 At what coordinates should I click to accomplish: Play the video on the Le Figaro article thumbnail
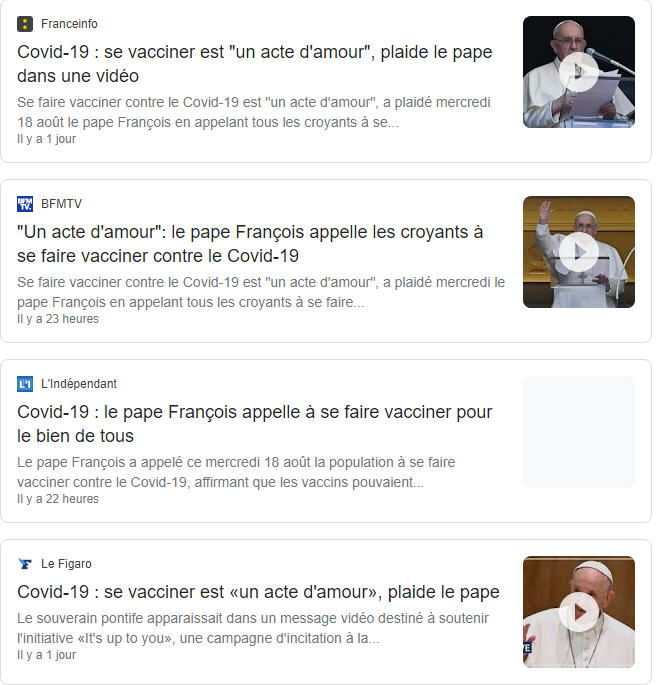pyautogui.click(x=578, y=612)
